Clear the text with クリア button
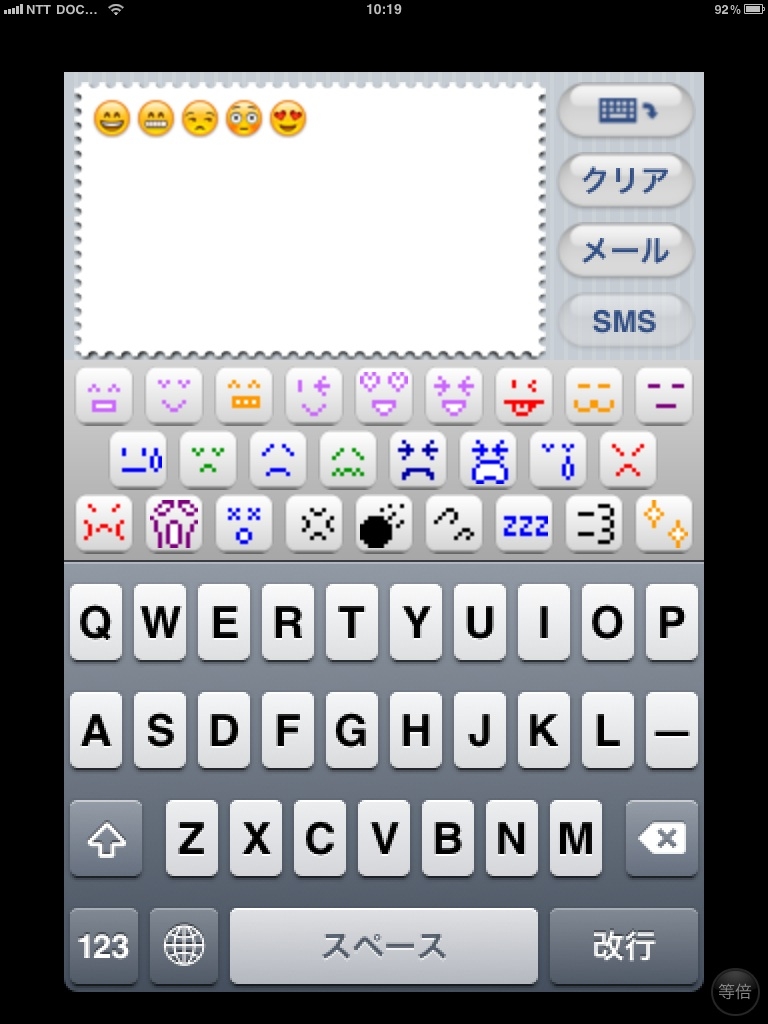The width and height of the screenshot is (768, 1024). [x=625, y=180]
